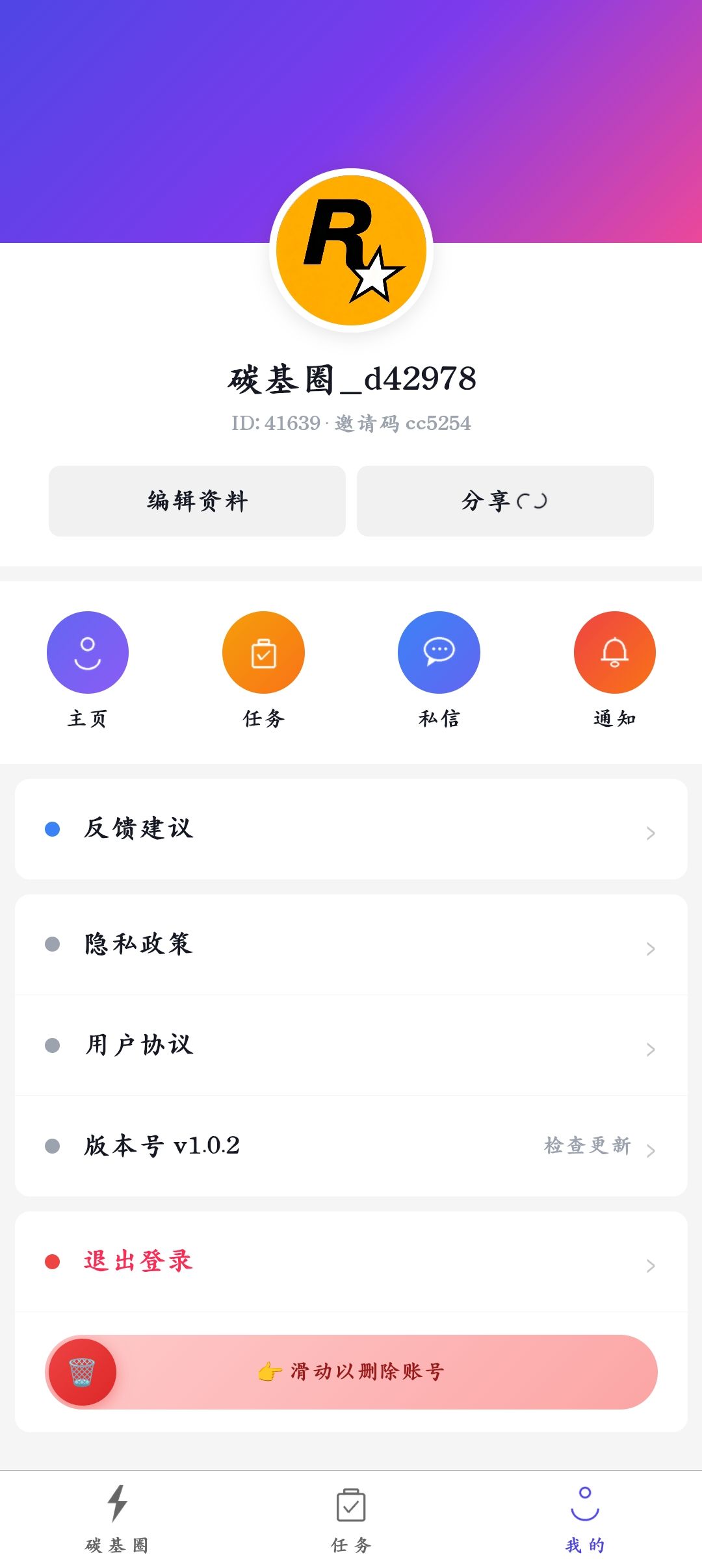
Task: Tap the profile avatar picture
Action: click(351, 251)
